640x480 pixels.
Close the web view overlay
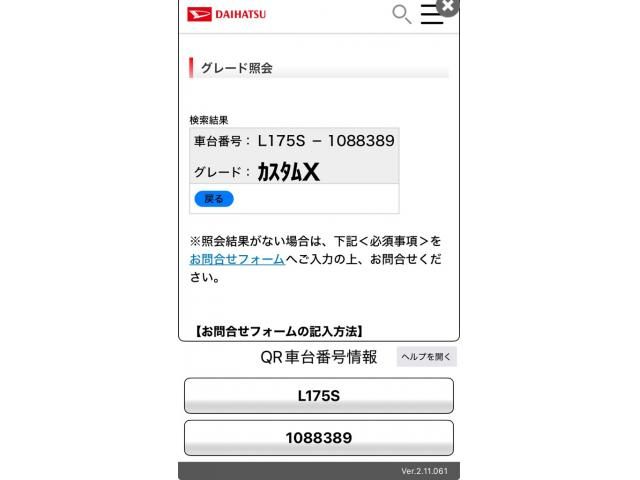(449, 6)
